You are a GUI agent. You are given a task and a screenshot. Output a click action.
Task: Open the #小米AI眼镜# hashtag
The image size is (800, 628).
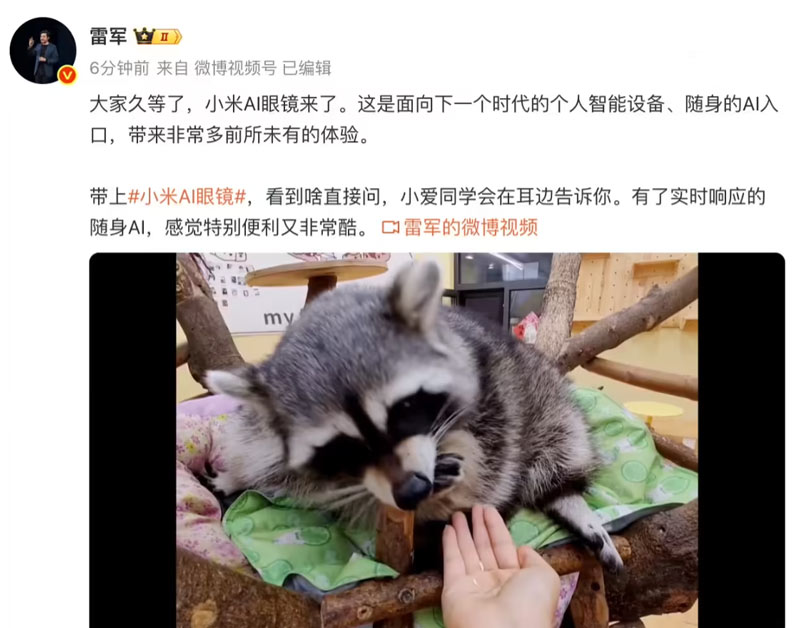[186, 197]
